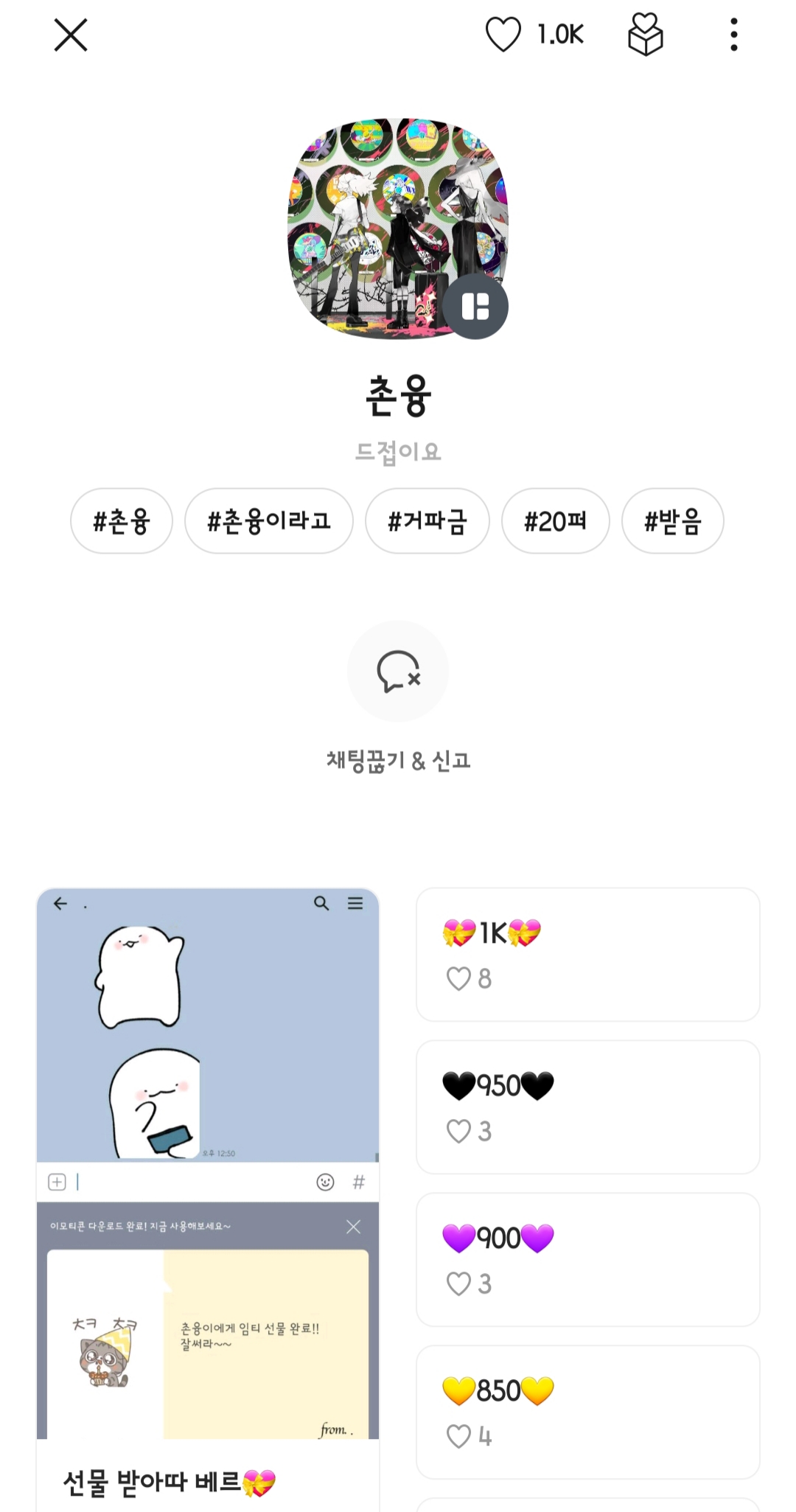Open the #20펴 hashtag chip
Viewport: 796px width, 1512px height.
tap(555, 521)
